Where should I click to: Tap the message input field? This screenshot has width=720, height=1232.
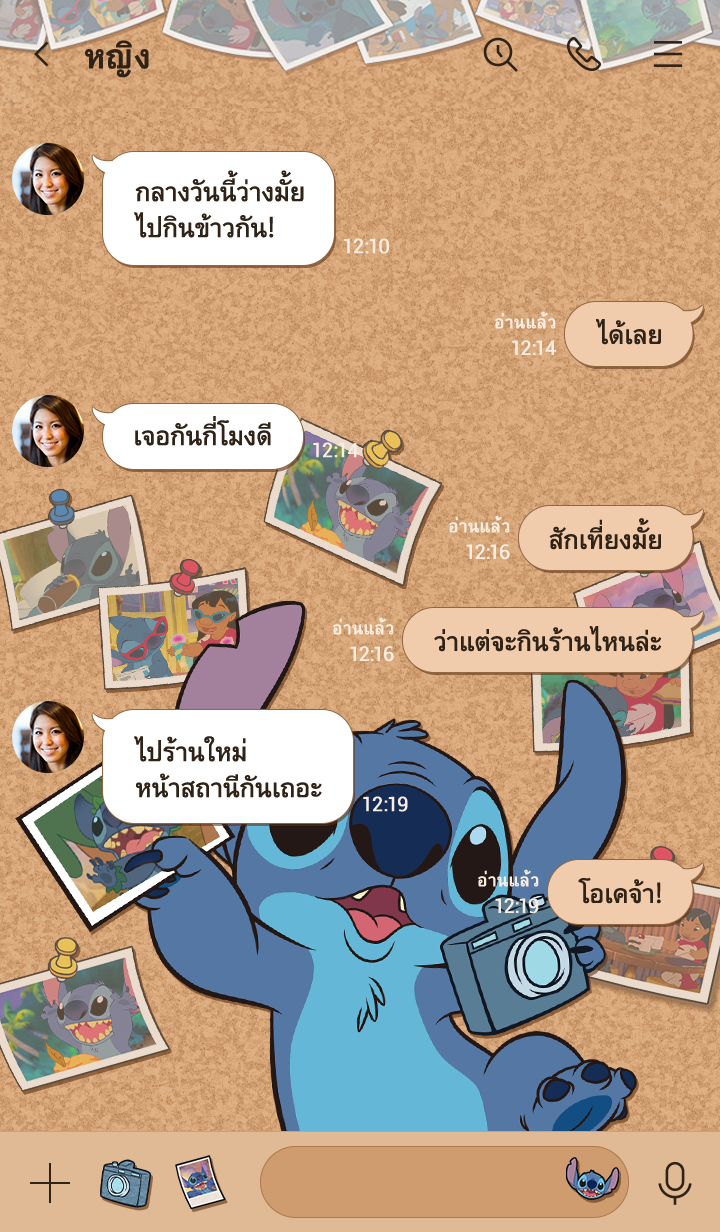click(x=410, y=1182)
